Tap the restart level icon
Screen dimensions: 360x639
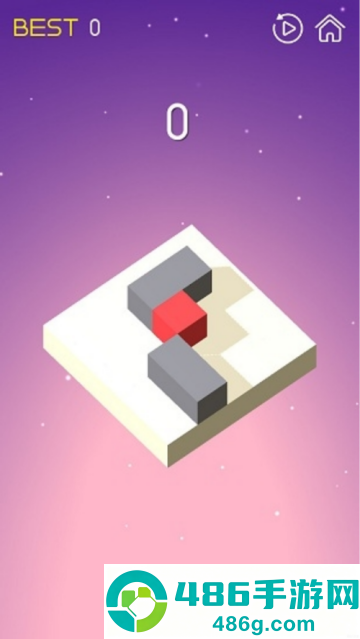(x=287, y=28)
